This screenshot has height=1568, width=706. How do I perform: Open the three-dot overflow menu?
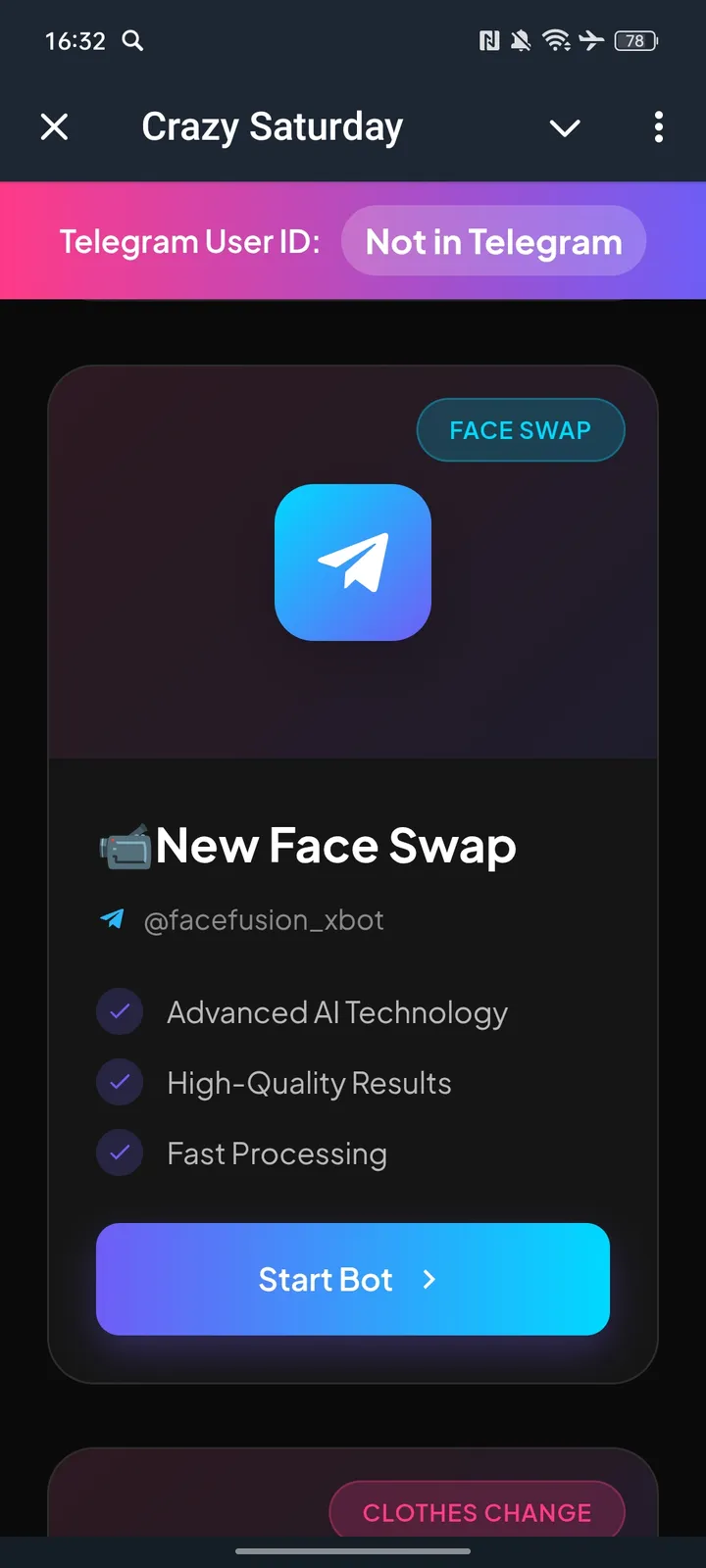[x=658, y=126]
